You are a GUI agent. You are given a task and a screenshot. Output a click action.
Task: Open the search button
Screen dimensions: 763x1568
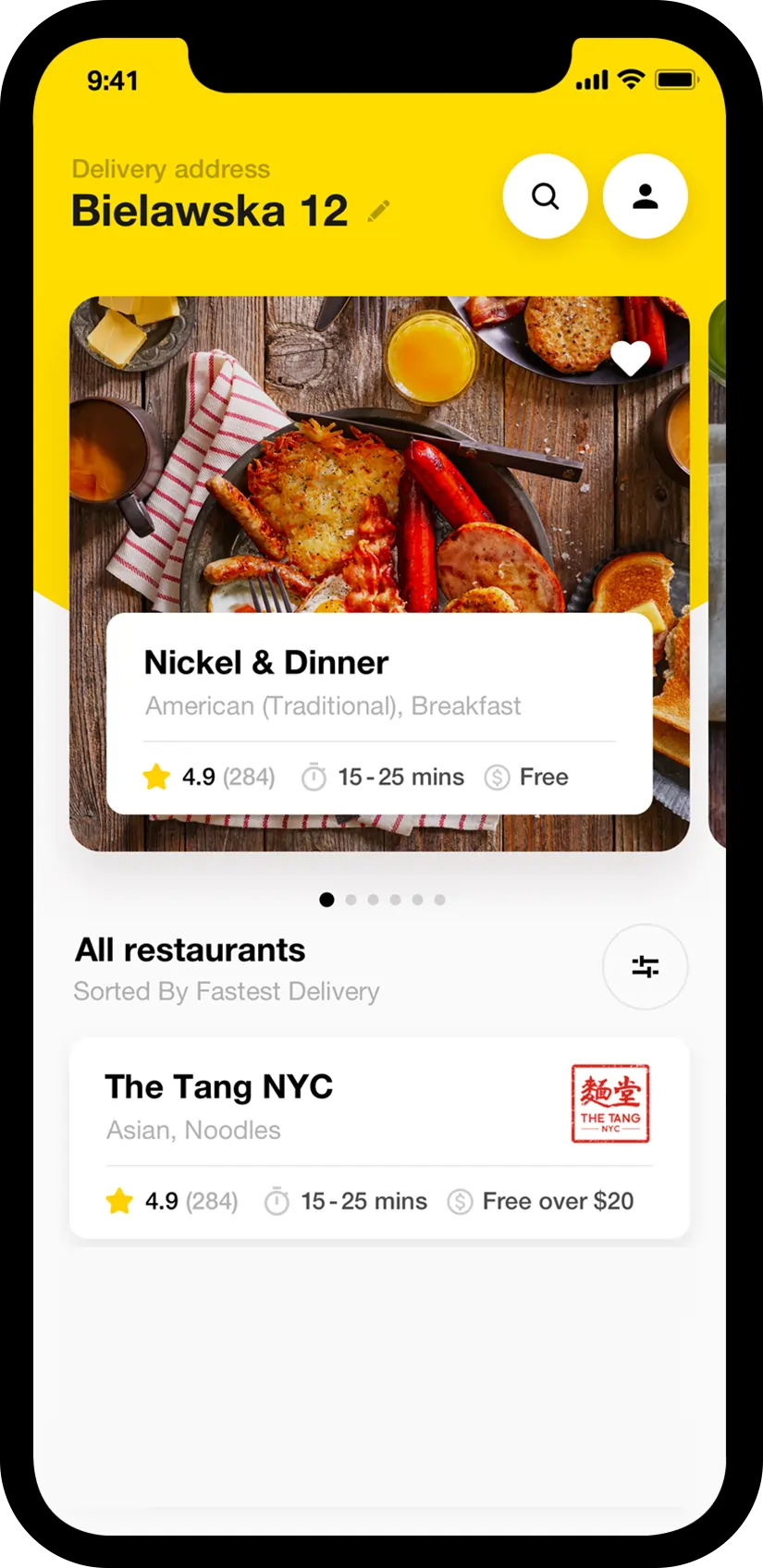point(545,196)
